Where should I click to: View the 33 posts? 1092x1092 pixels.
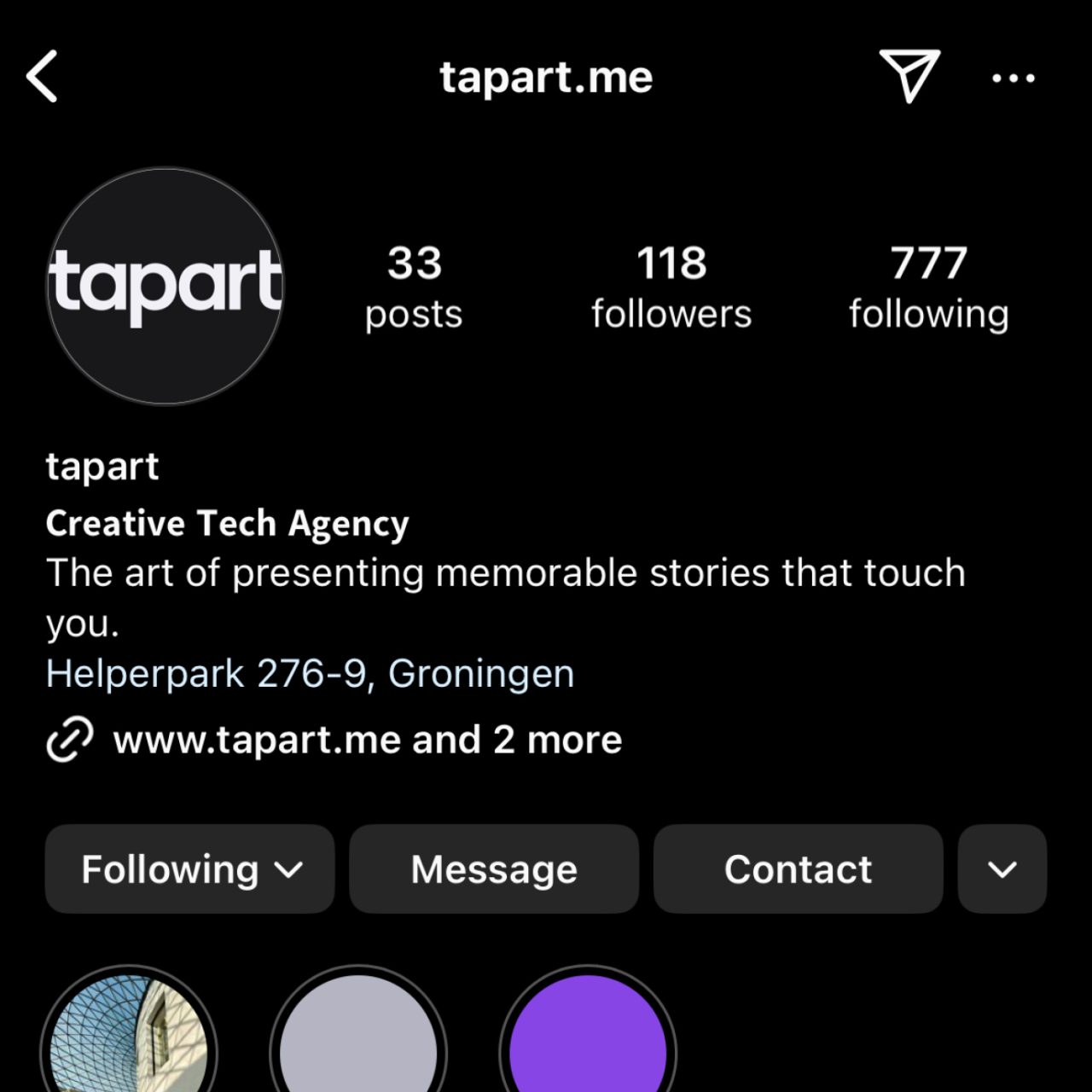click(414, 287)
